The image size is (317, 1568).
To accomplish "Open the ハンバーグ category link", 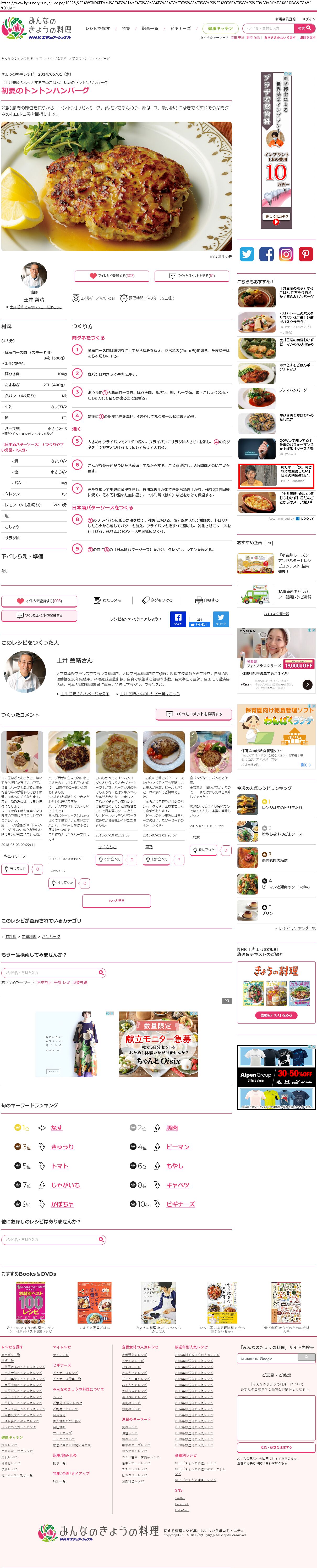I will [51, 937].
